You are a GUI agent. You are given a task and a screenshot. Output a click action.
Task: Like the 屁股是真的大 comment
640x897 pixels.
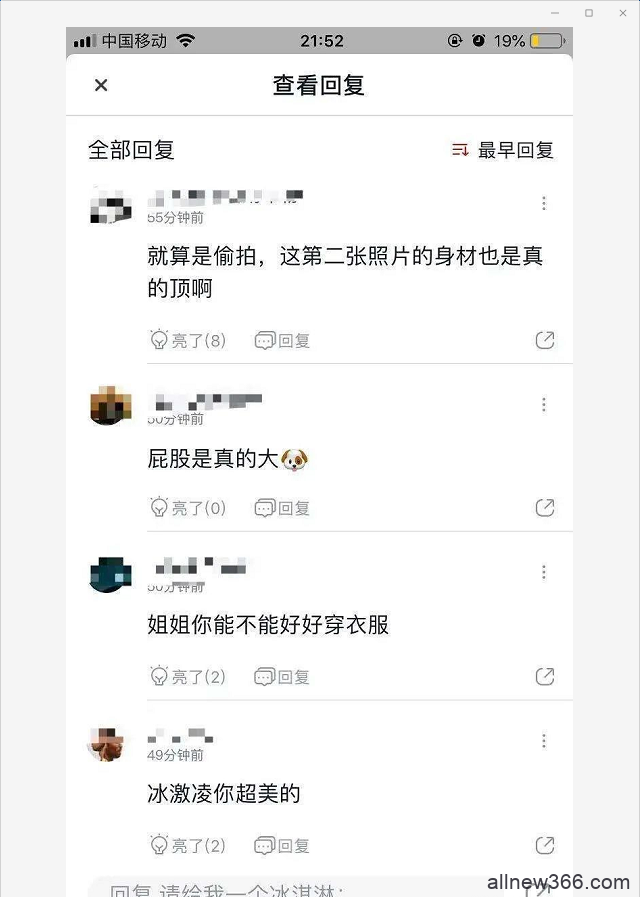[188, 508]
